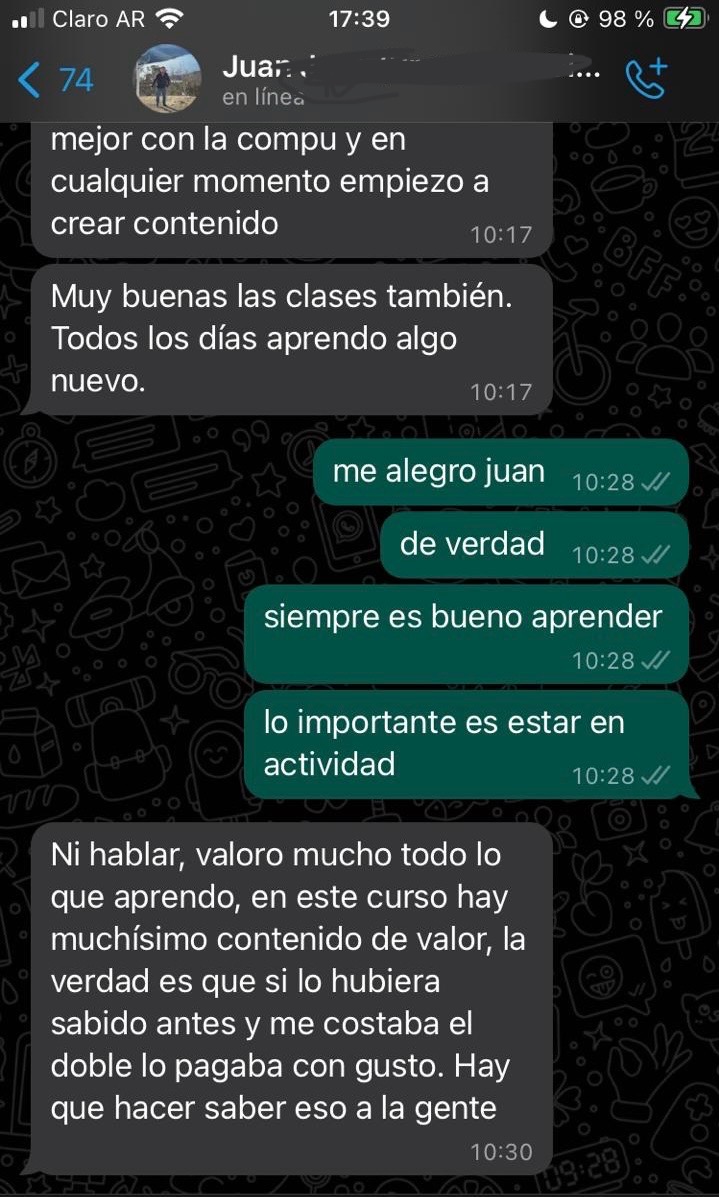Start a call with Juan
719x1197 pixels.
click(x=646, y=79)
